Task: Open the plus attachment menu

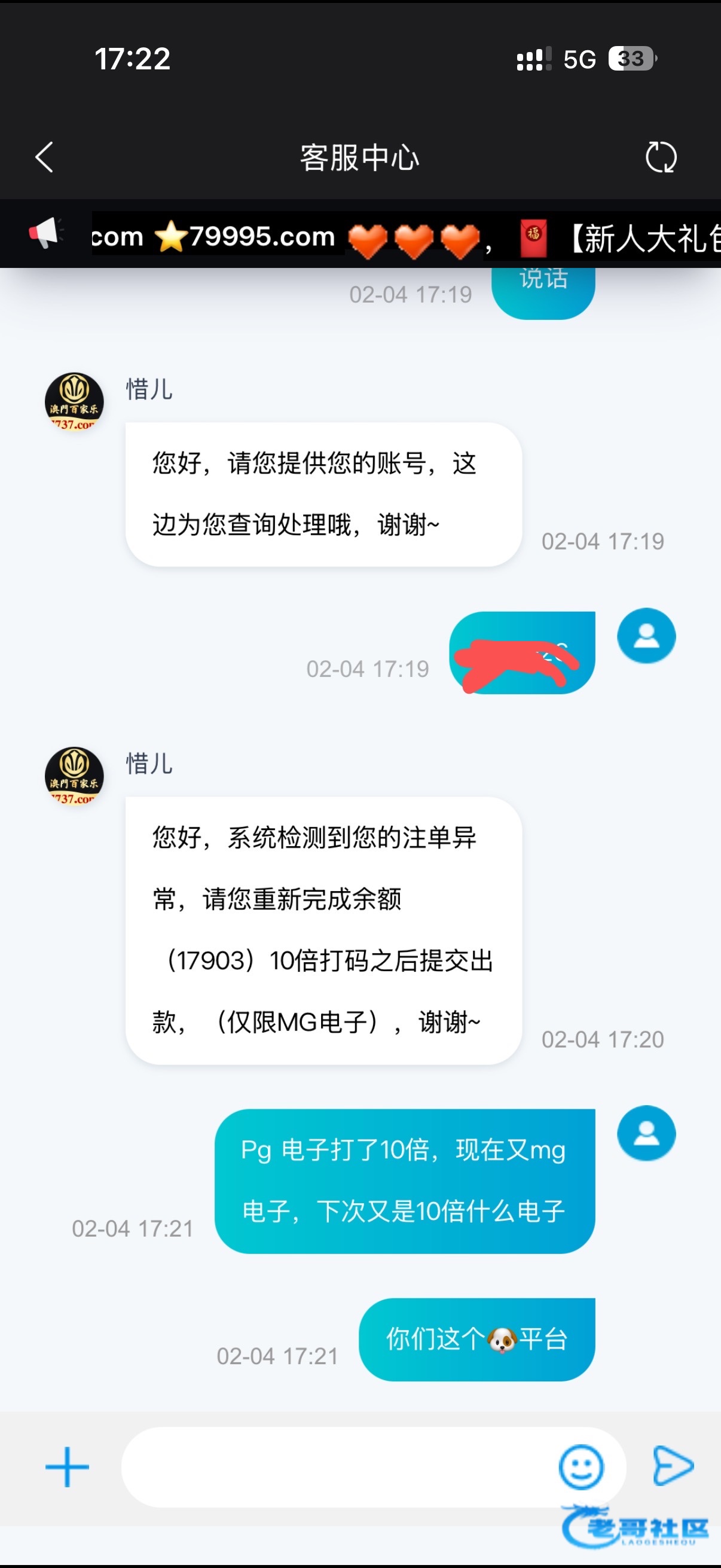Action: (x=67, y=1467)
